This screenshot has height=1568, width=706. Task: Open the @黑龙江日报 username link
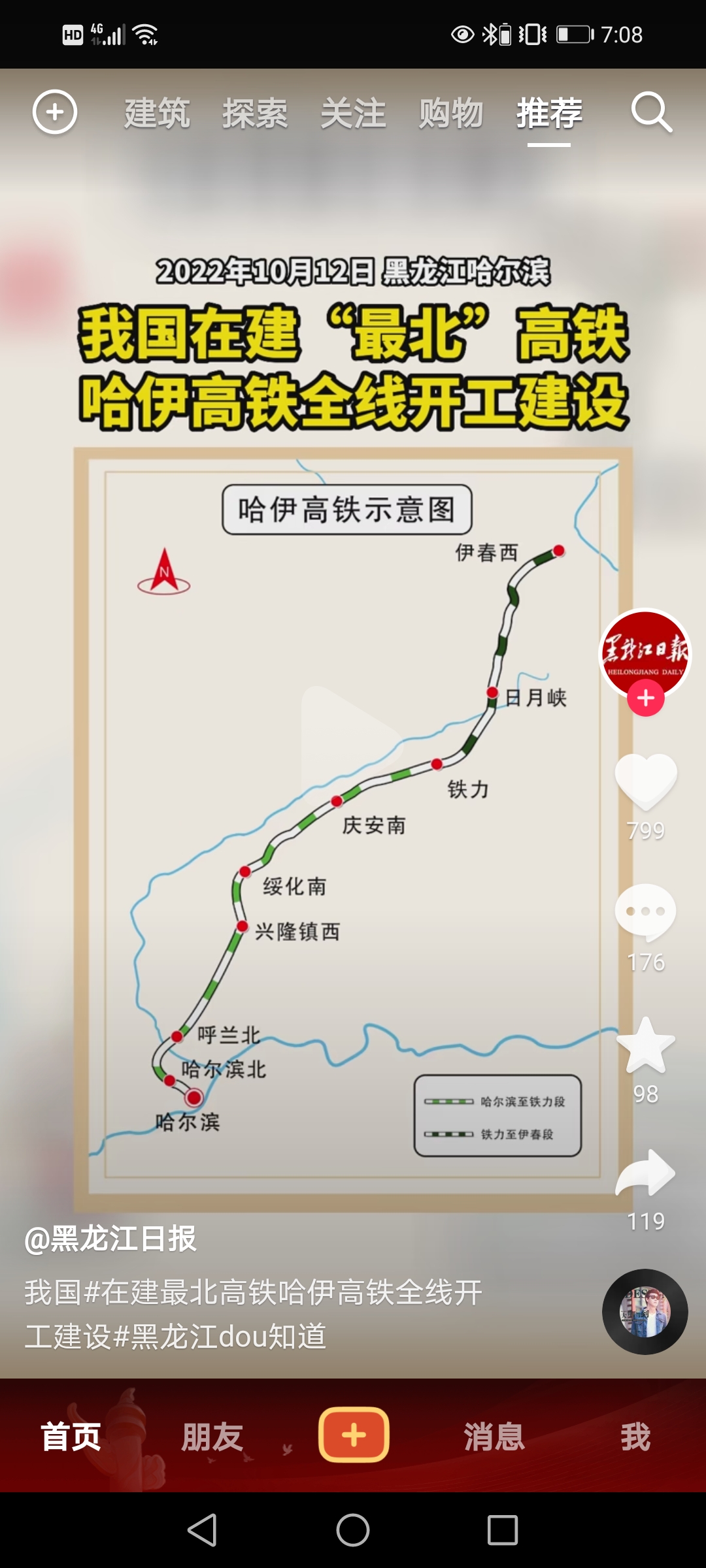click(x=110, y=1239)
